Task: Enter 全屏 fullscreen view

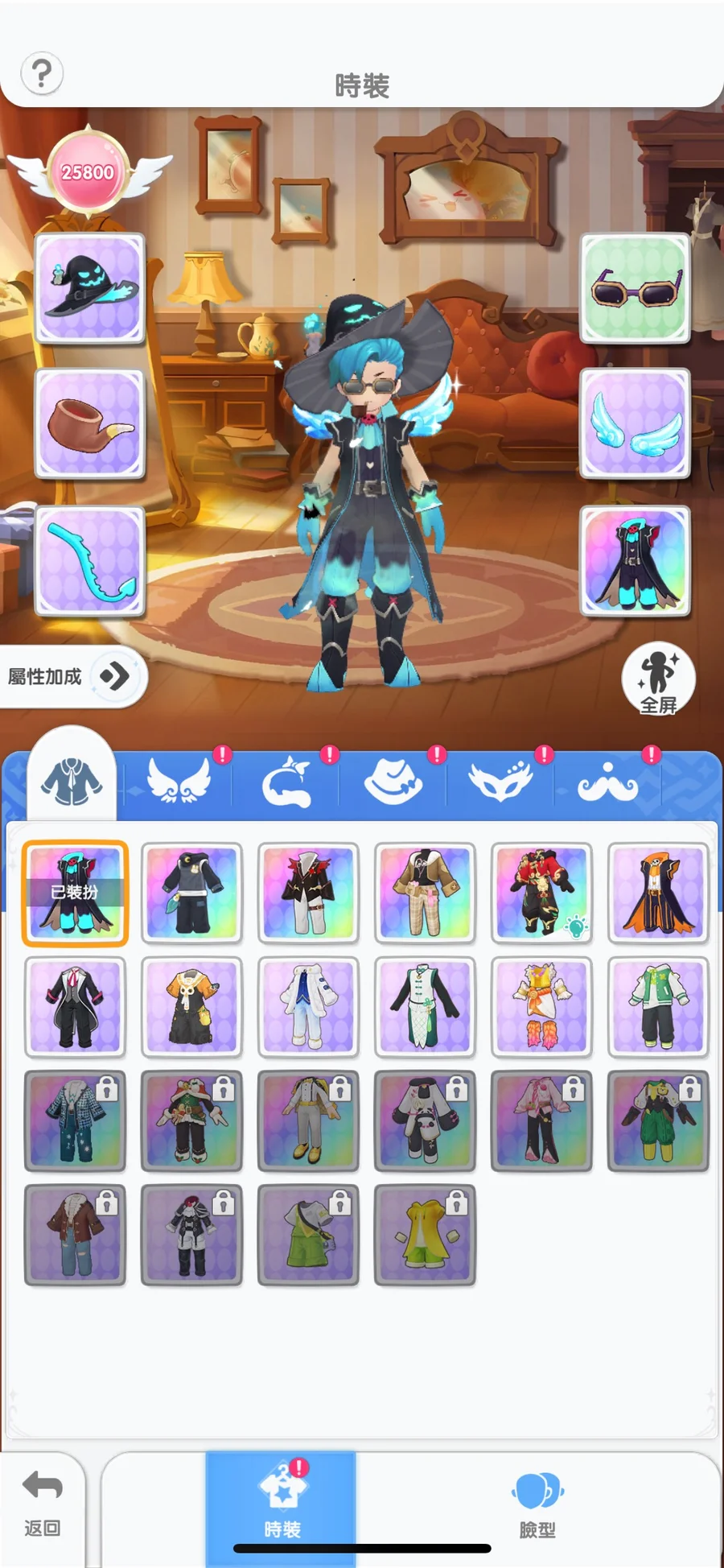Action: click(658, 679)
